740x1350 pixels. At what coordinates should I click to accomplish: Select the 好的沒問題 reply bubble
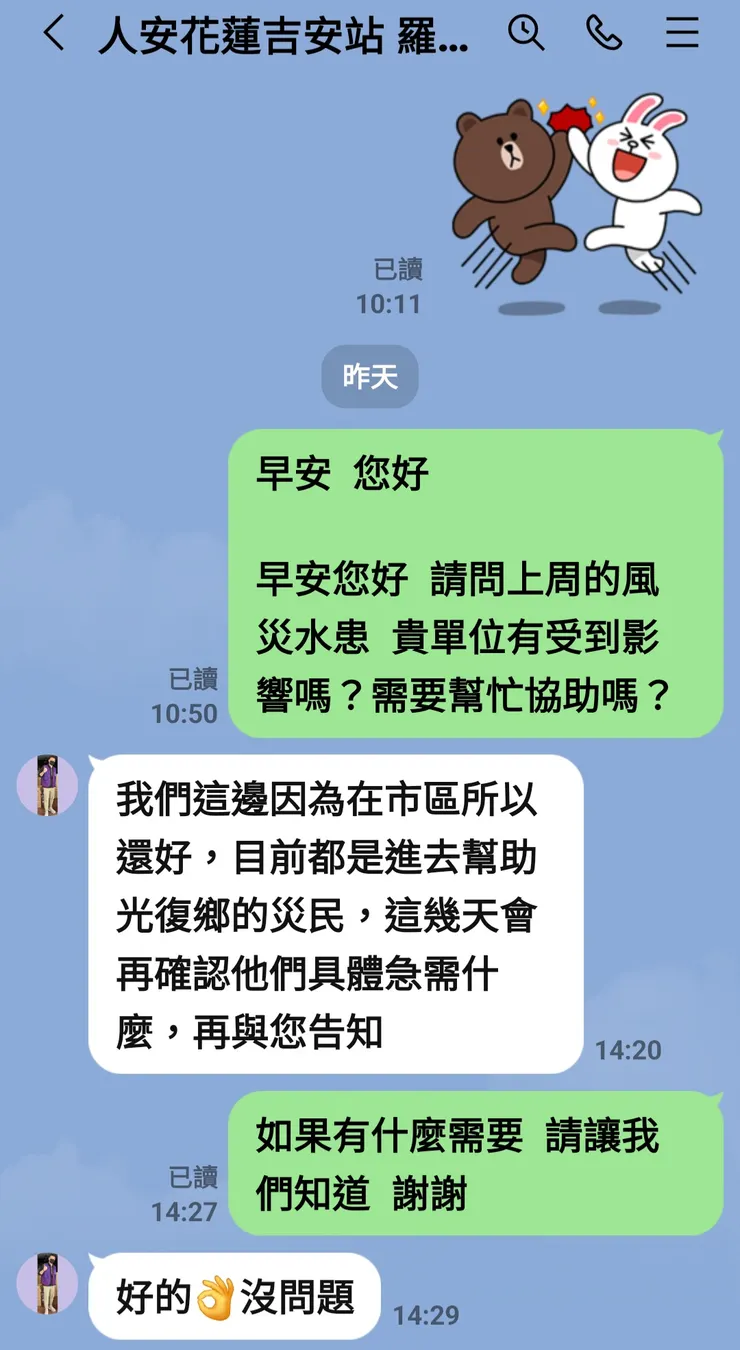(x=232, y=1294)
